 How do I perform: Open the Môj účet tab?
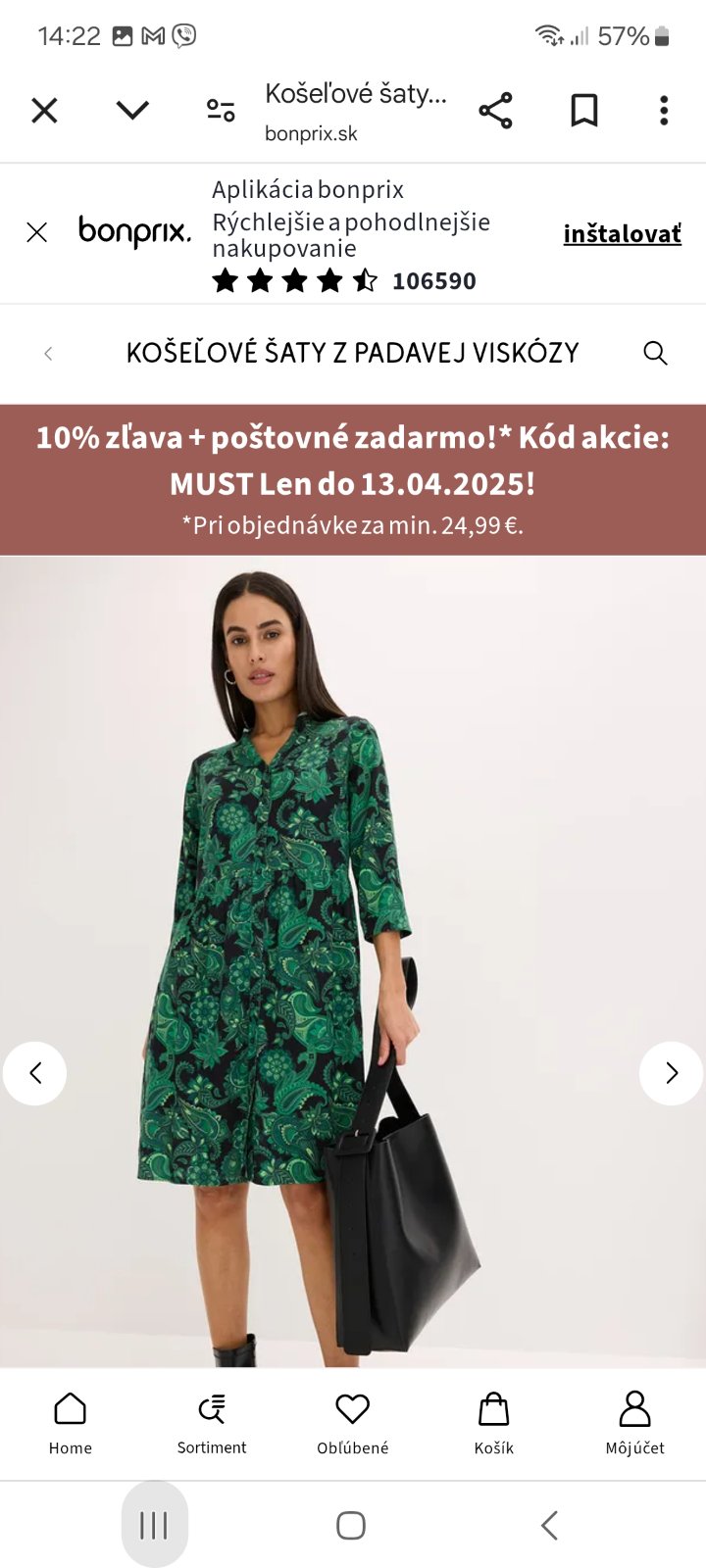pos(634,1423)
